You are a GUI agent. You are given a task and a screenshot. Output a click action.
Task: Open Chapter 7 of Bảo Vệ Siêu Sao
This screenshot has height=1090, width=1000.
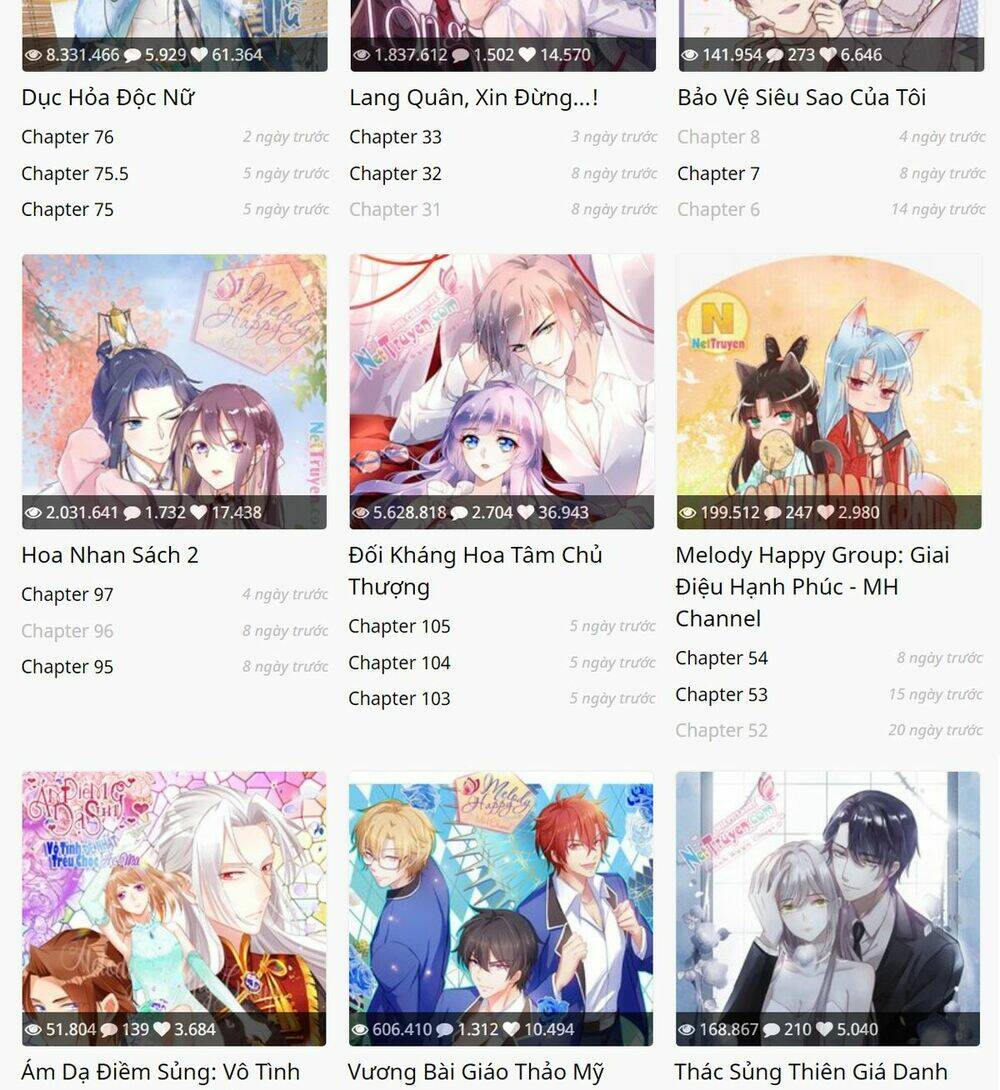click(x=718, y=174)
